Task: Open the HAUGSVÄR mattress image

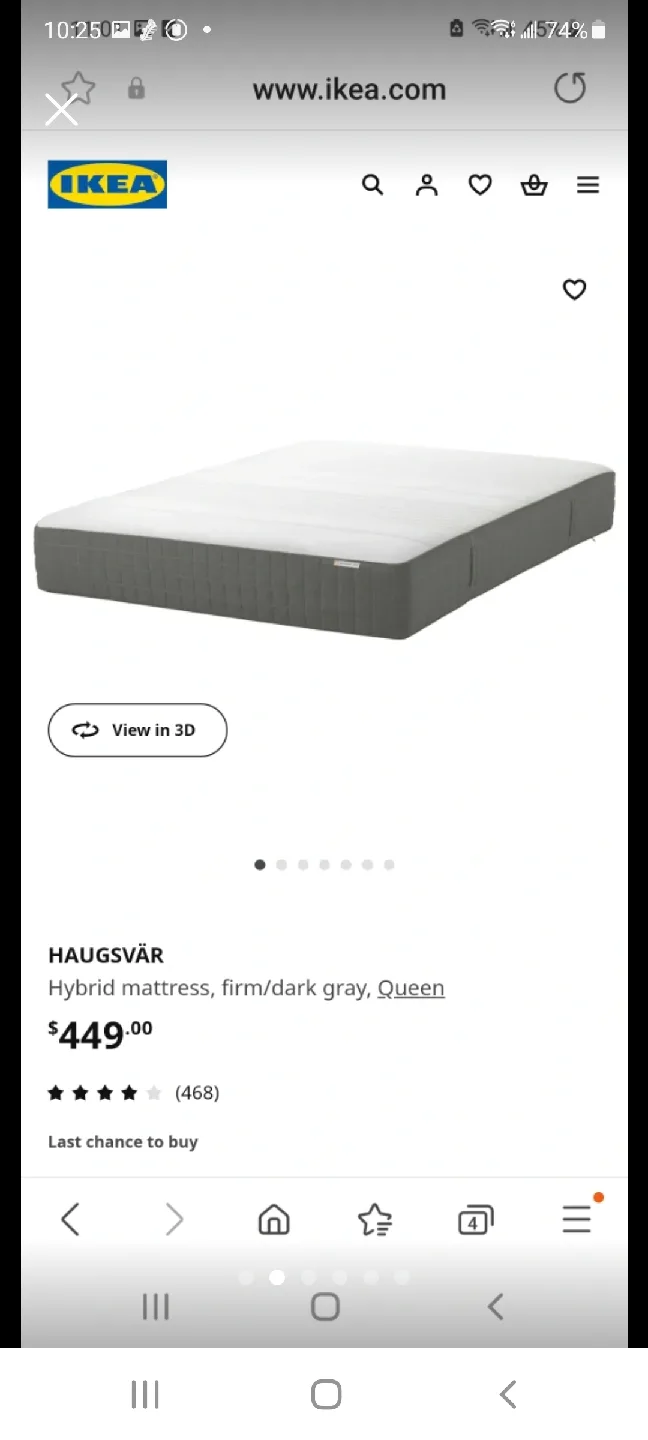Action: coord(324,540)
